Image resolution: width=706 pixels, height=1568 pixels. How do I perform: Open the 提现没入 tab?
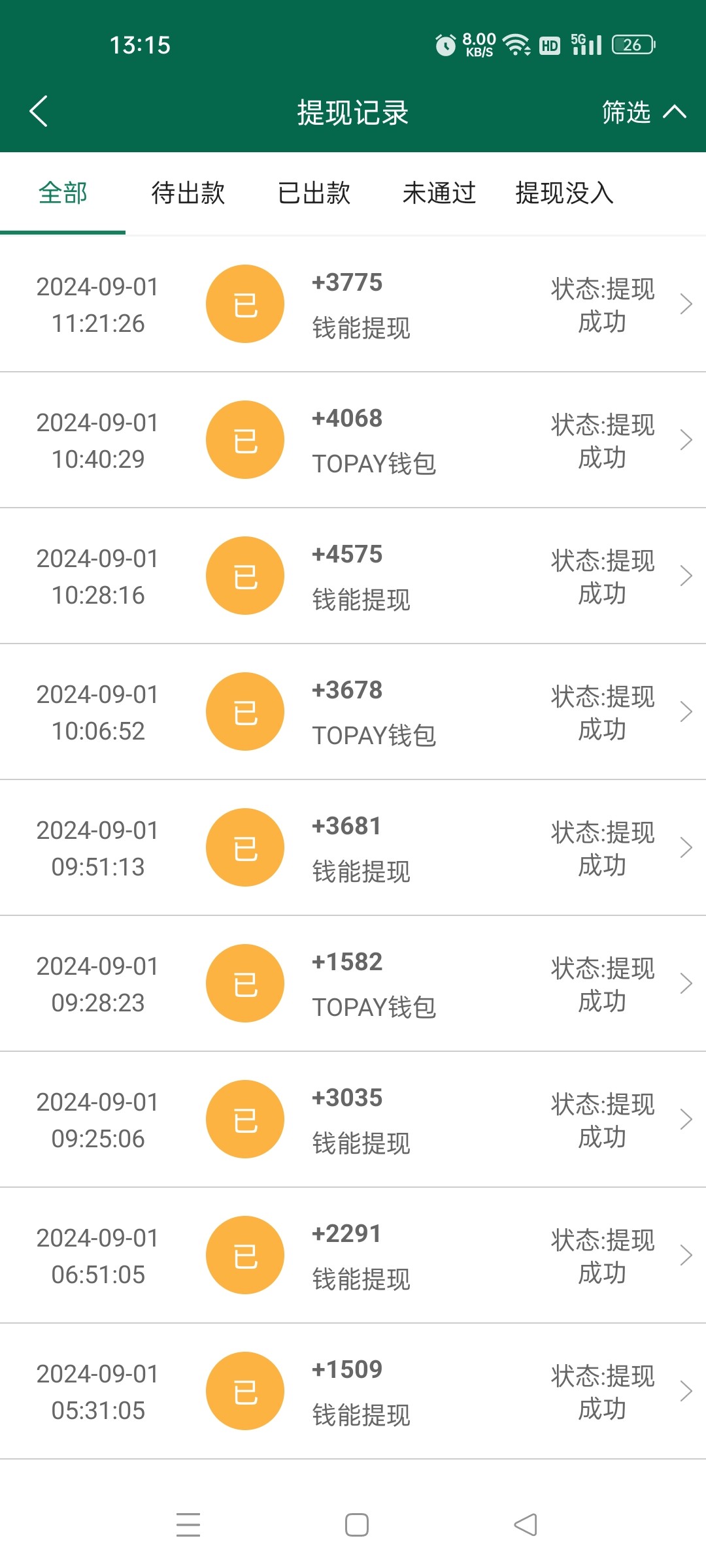[x=565, y=193]
